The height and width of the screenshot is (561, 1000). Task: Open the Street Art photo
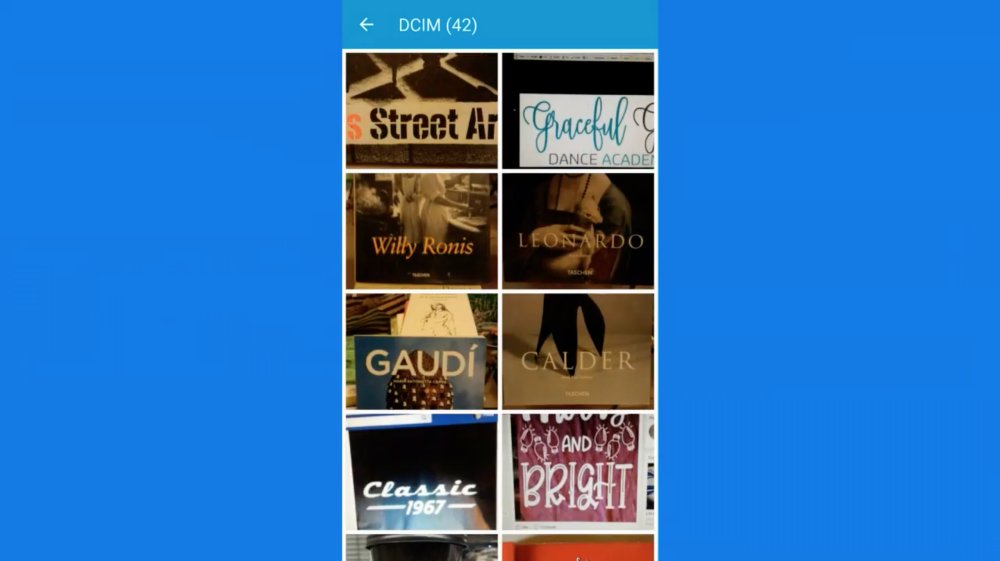[421, 110]
